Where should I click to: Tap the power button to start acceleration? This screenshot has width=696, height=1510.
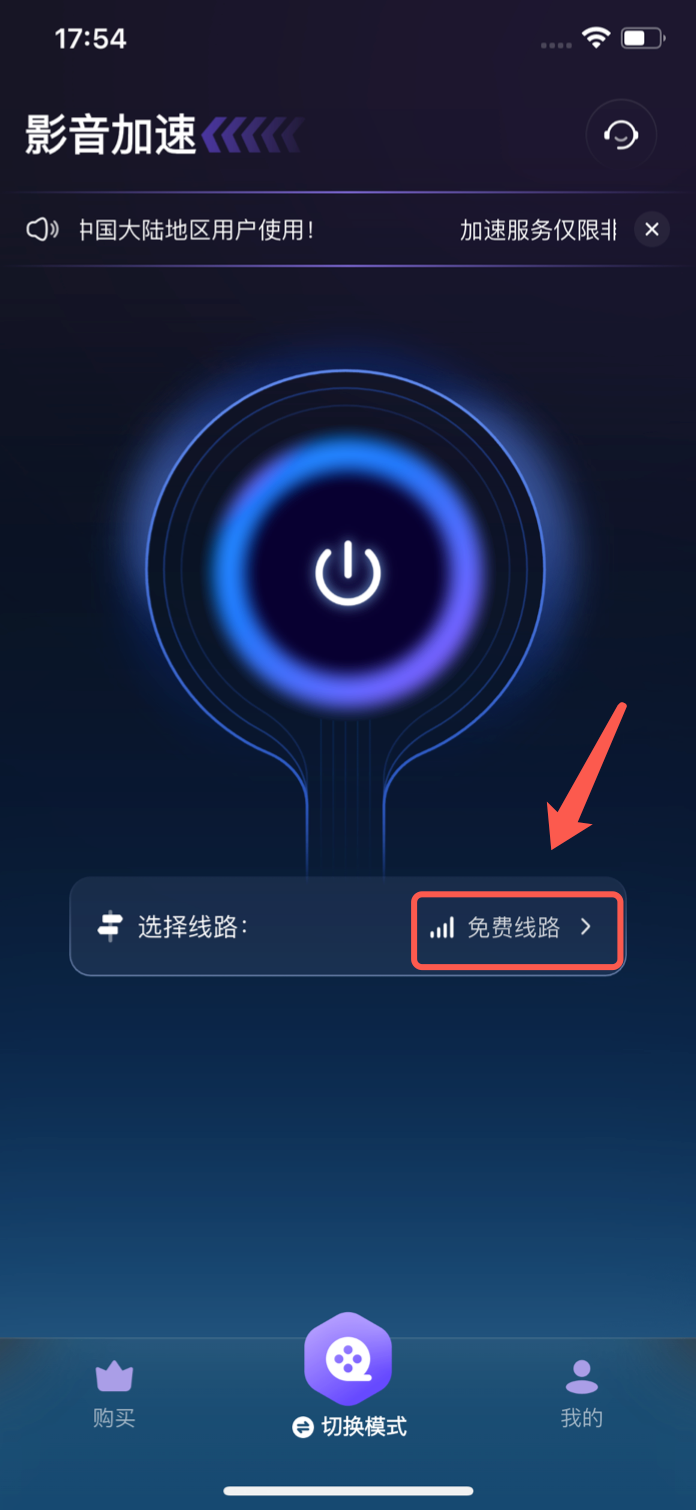coord(347,574)
